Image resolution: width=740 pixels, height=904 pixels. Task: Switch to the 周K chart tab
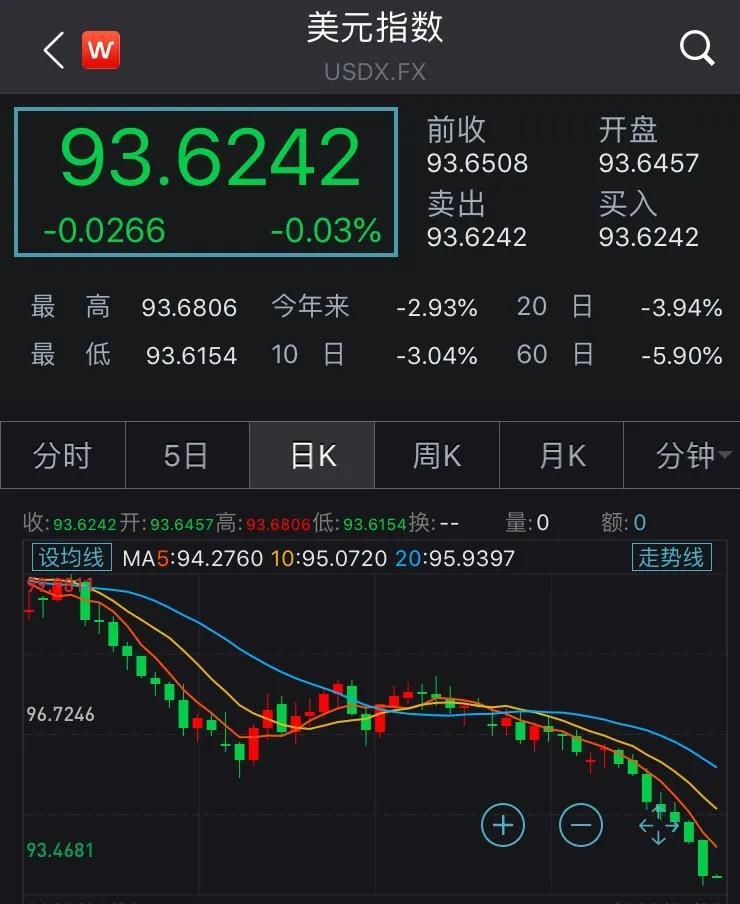tap(437, 456)
